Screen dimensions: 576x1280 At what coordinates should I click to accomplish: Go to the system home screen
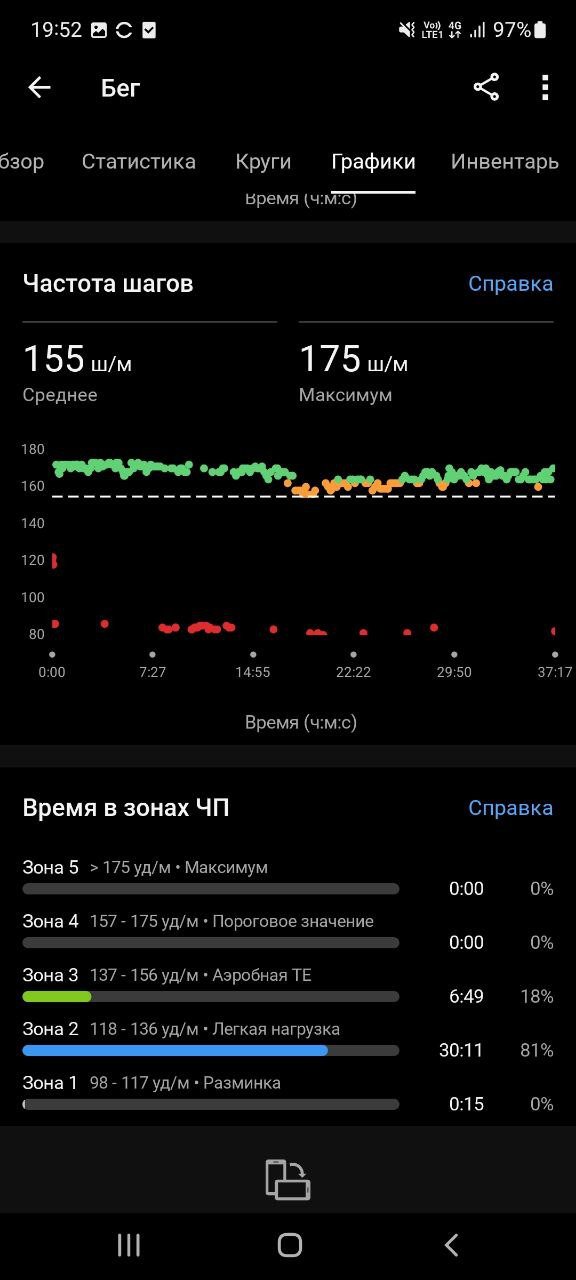[x=289, y=1245]
